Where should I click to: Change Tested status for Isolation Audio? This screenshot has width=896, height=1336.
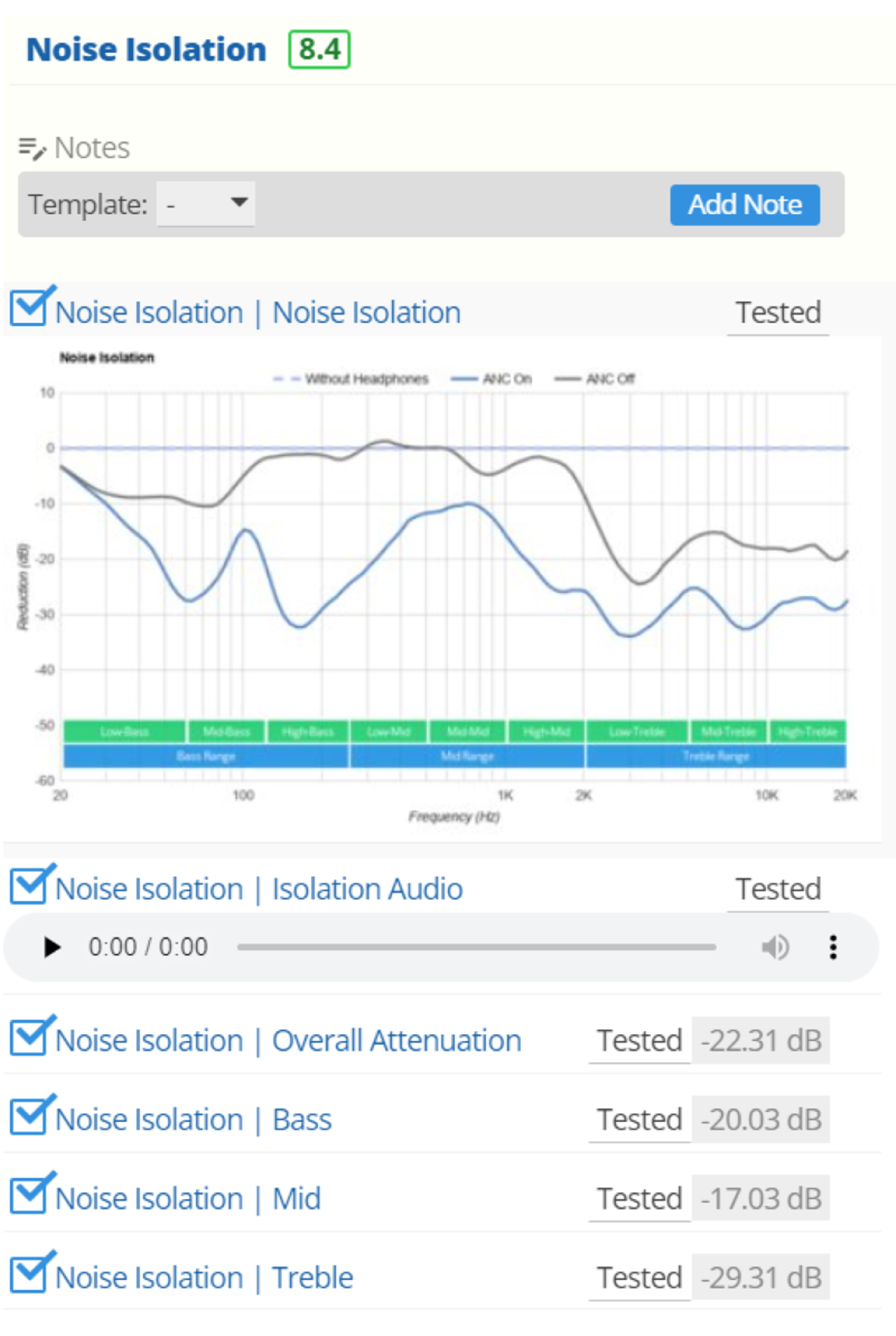[x=778, y=889]
